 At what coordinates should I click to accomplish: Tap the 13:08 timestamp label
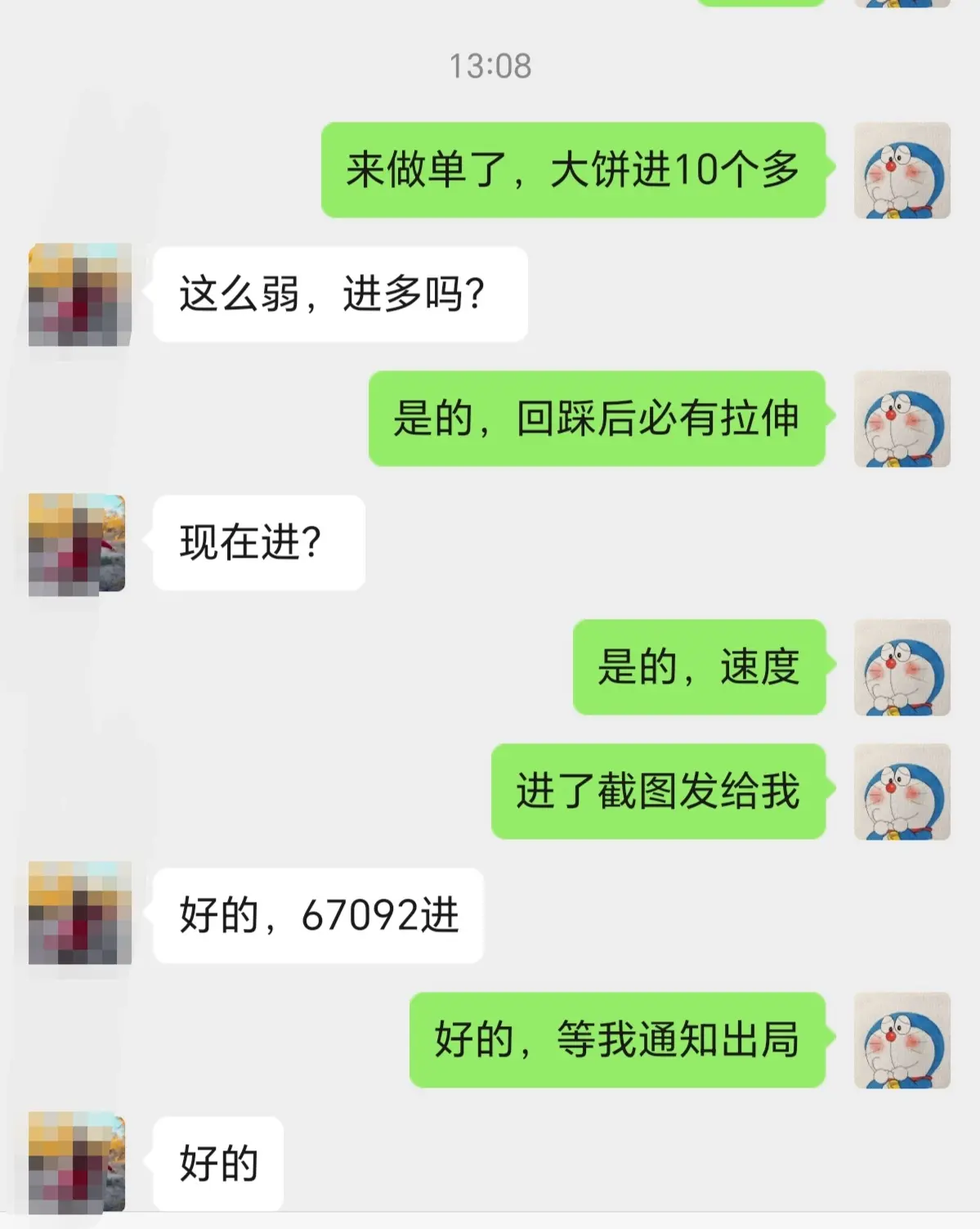click(489, 68)
